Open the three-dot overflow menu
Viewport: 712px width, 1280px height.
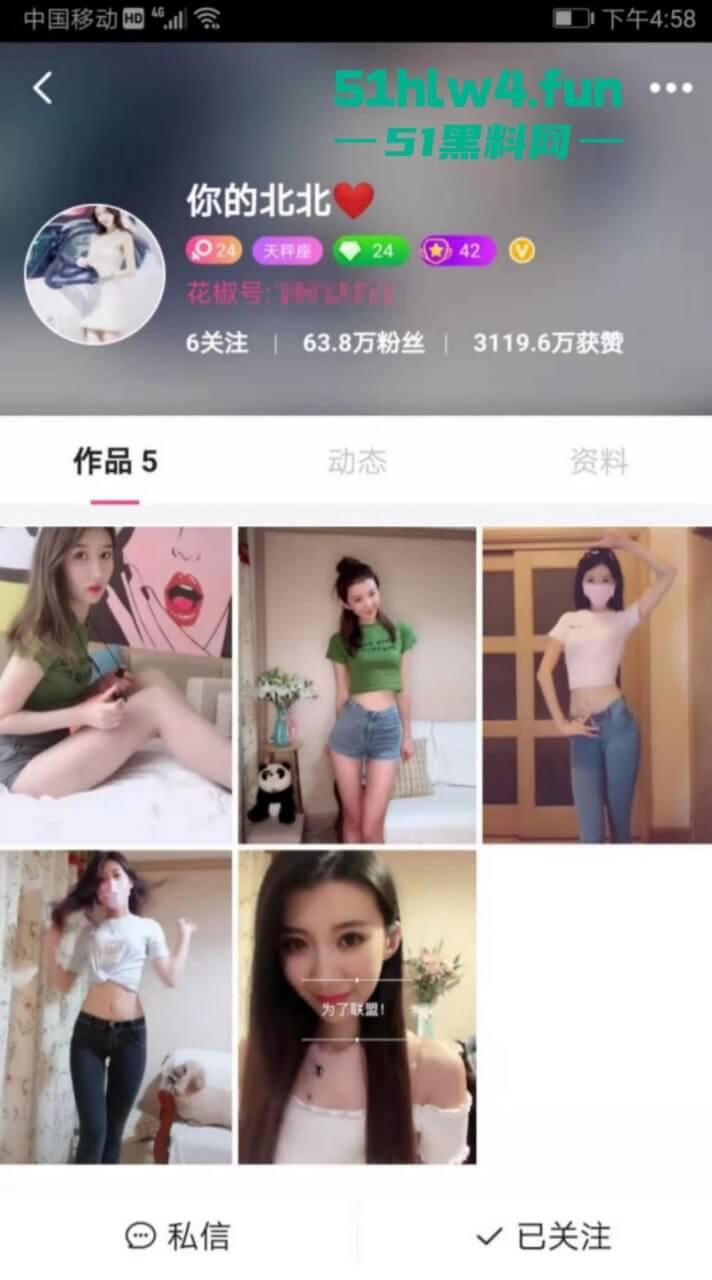(670, 88)
